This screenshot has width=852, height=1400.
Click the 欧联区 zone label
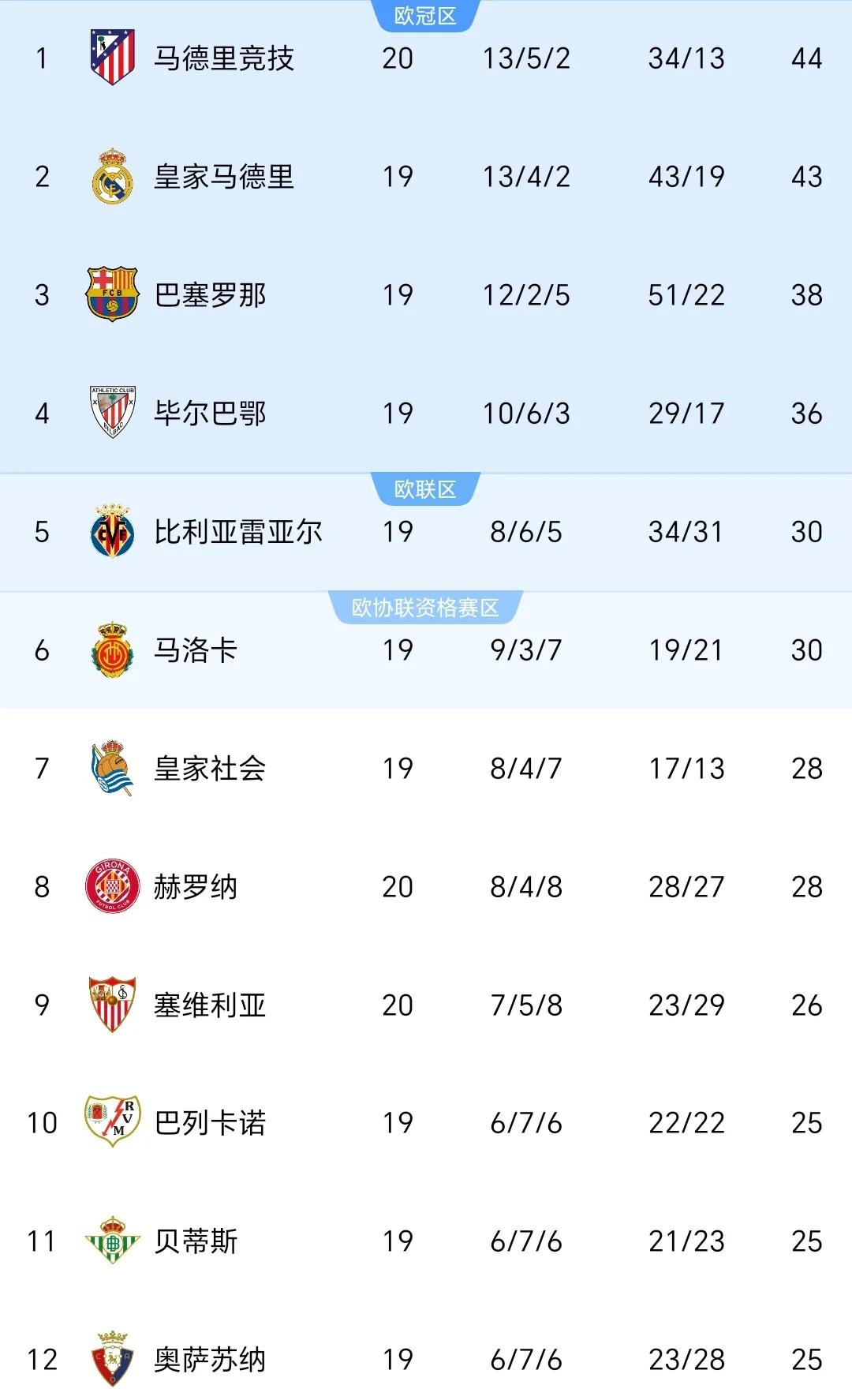tap(426, 487)
